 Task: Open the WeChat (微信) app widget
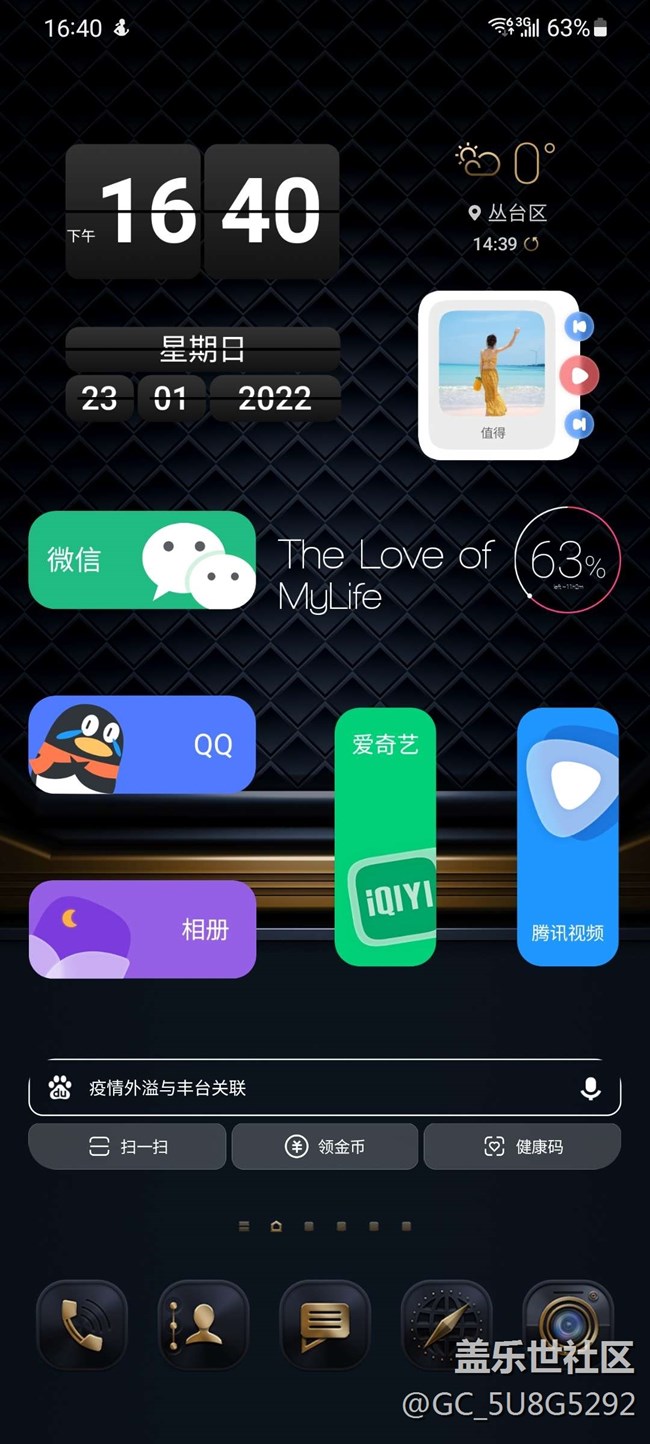[x=142, y=560]
